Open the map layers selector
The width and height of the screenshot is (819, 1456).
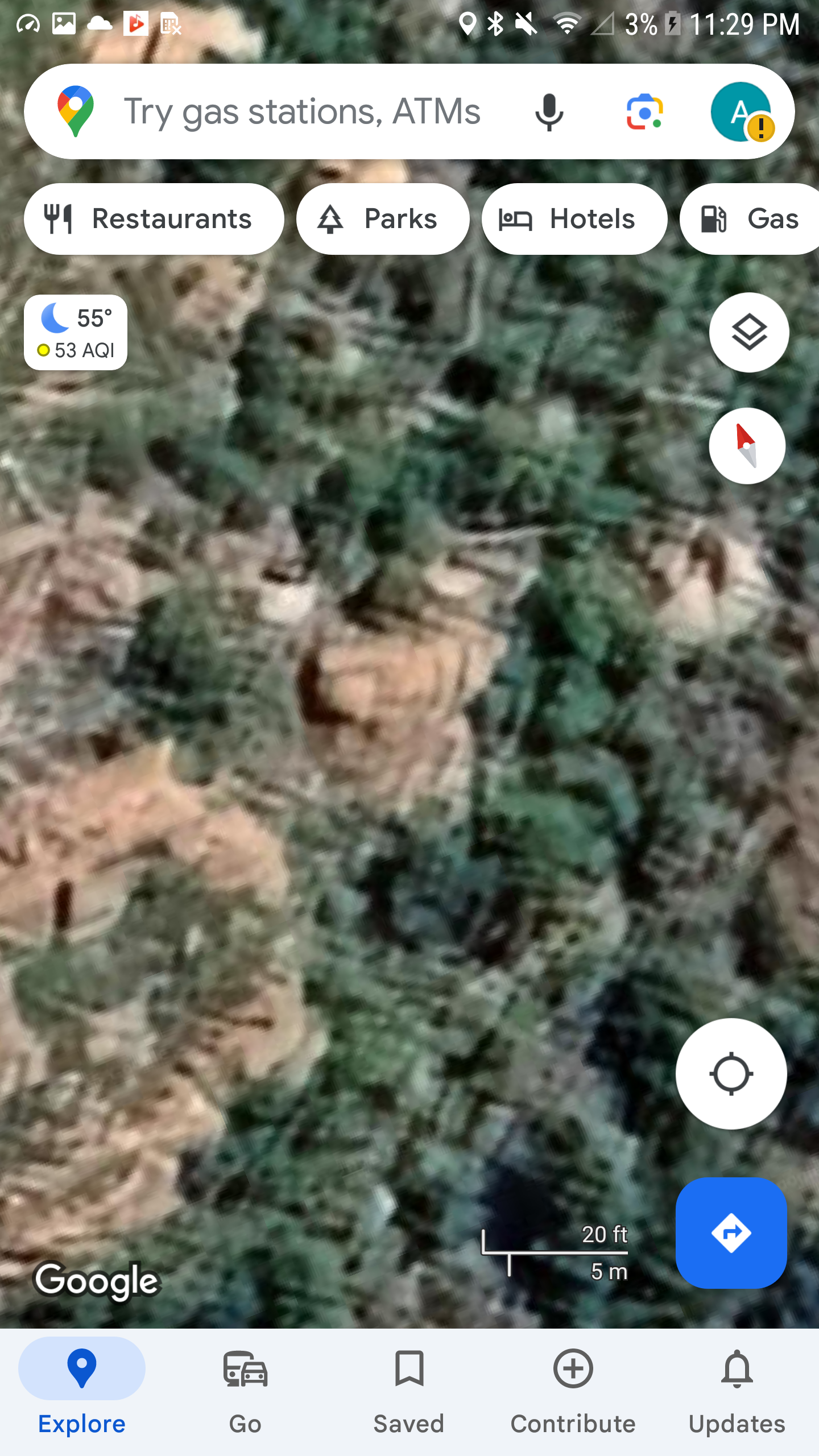[x=749, y=333]
